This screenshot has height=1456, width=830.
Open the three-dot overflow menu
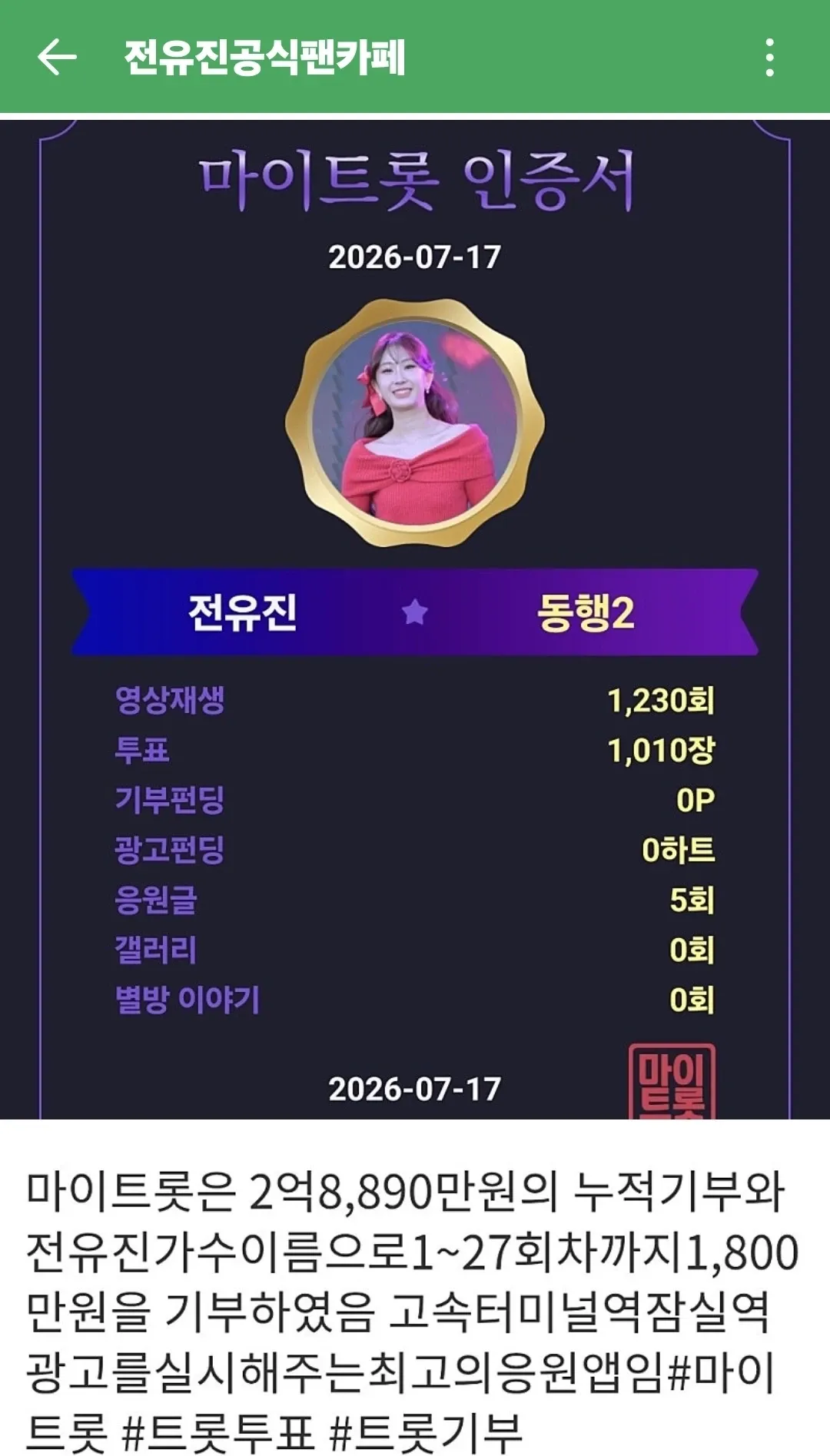pyautogui.click(x=769, y=58)
